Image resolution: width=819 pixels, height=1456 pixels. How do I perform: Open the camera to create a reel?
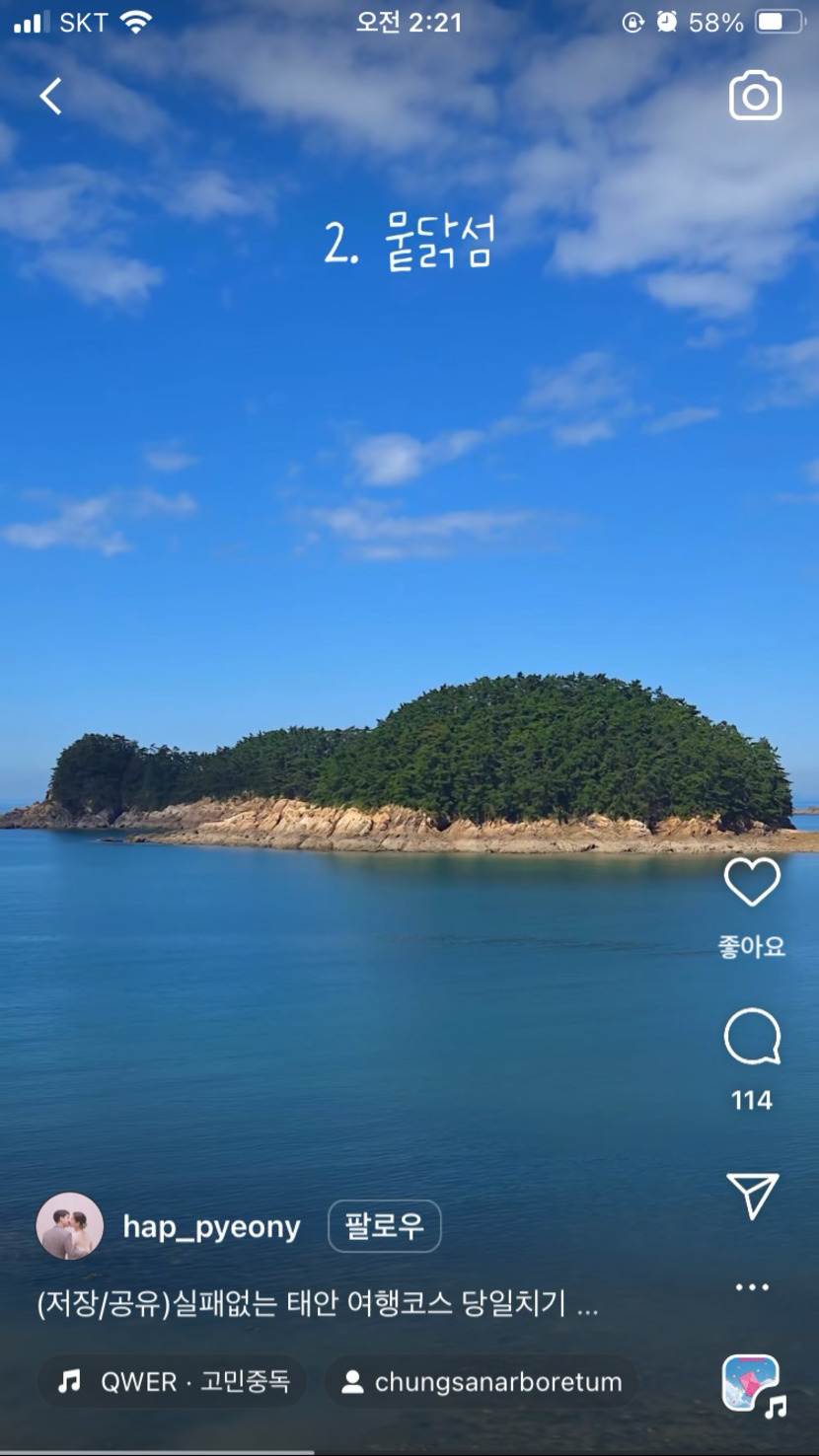[x=755, y=96]
